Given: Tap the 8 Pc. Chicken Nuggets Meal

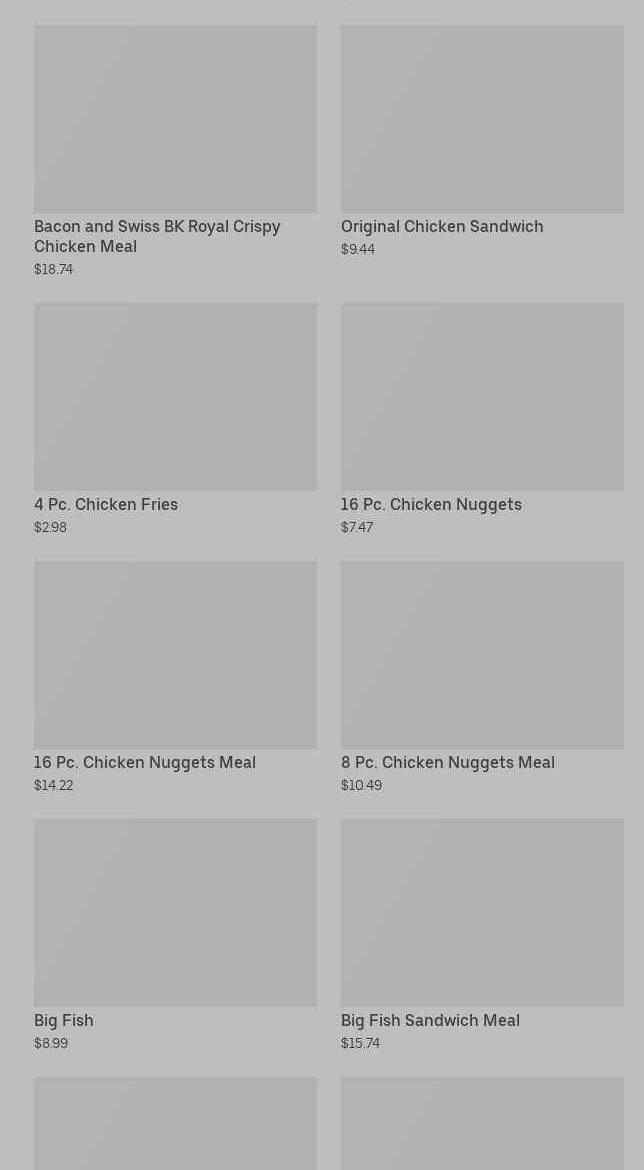Looking at the screenshot, I should coord(482,677).
